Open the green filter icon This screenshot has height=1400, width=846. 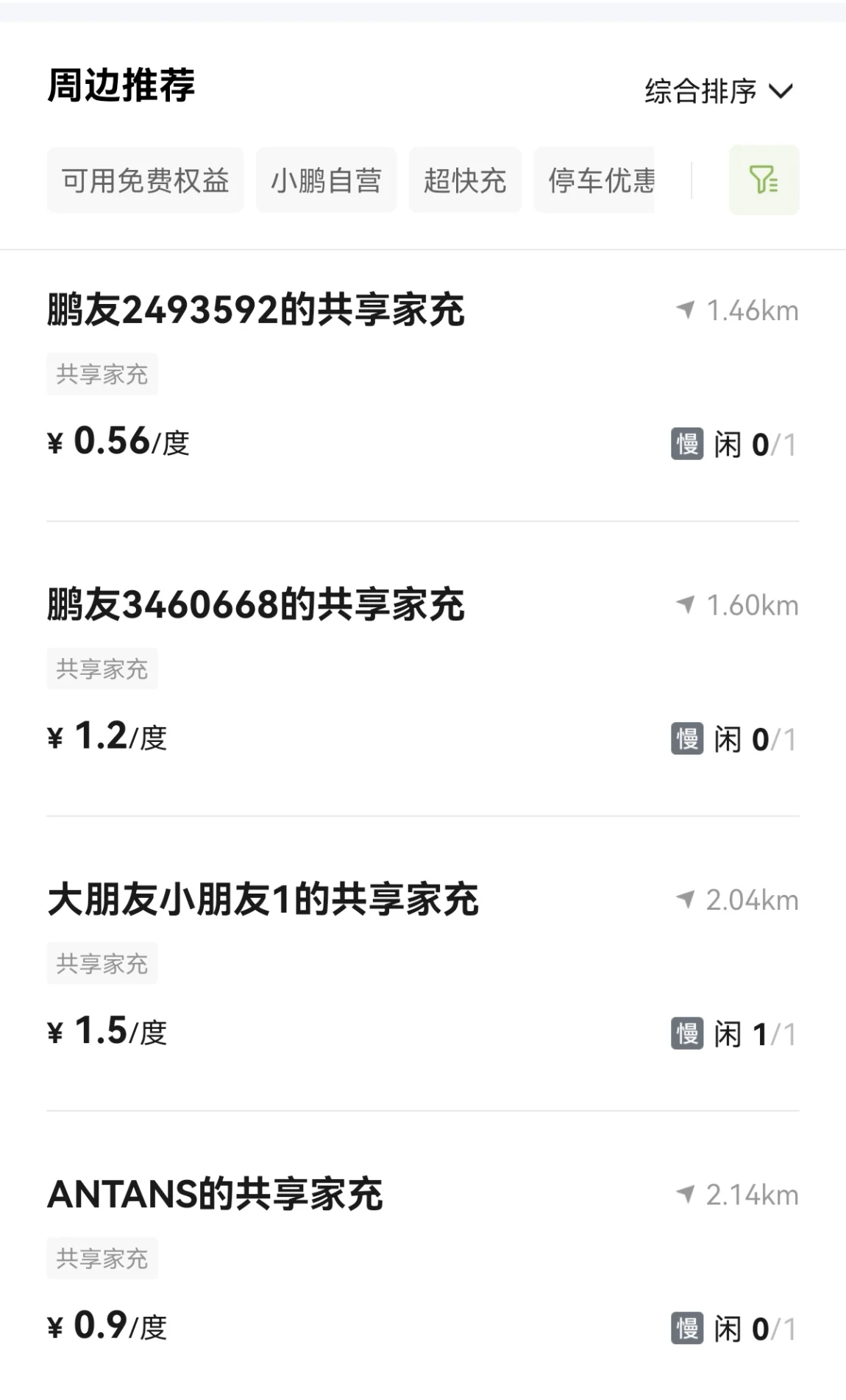pos(764,180)
